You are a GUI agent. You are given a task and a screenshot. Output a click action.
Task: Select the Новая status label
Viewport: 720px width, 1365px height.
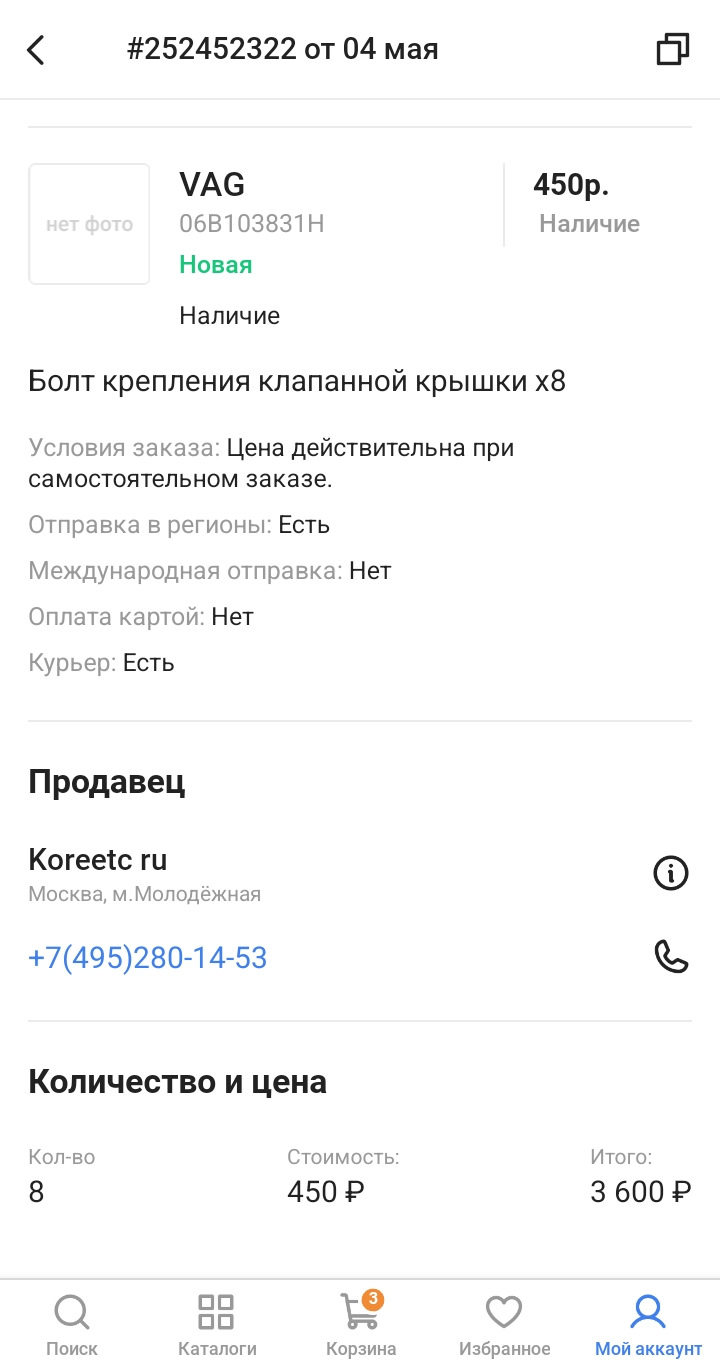pyautogui.click(x=216, y=266)
